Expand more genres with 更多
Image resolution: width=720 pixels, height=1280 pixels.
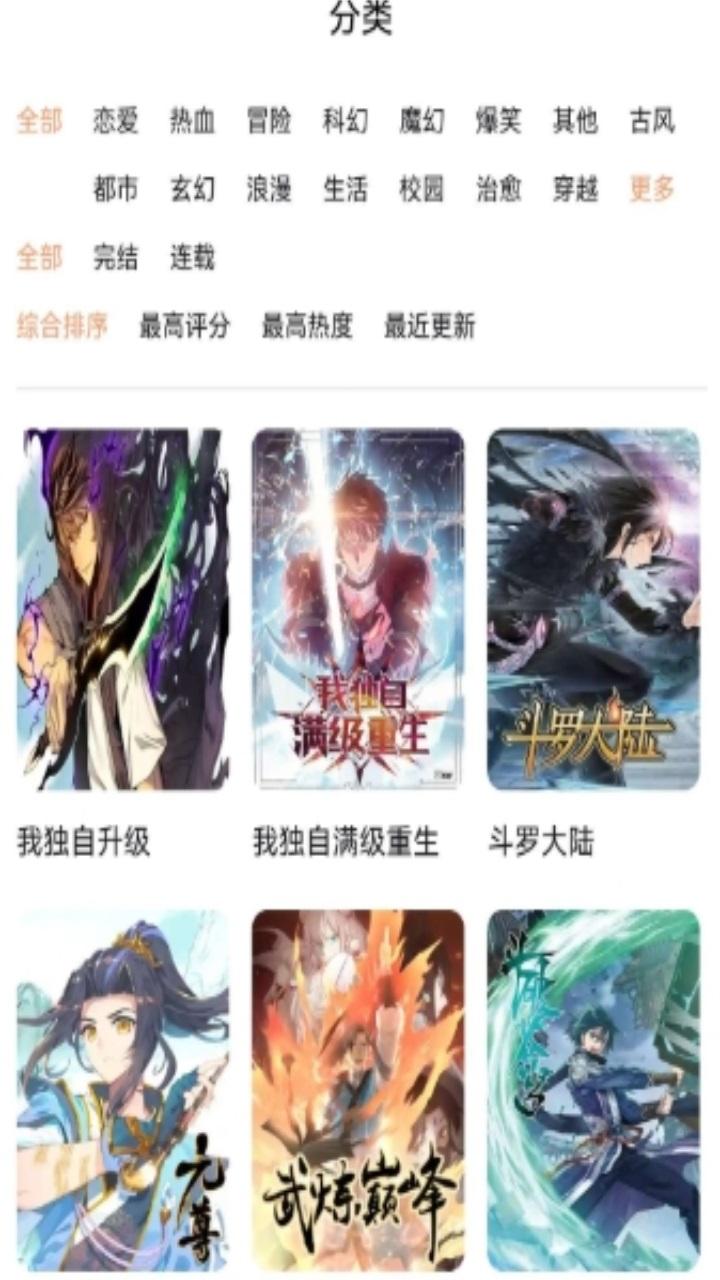pyautogui.click(x=652, y=189)
